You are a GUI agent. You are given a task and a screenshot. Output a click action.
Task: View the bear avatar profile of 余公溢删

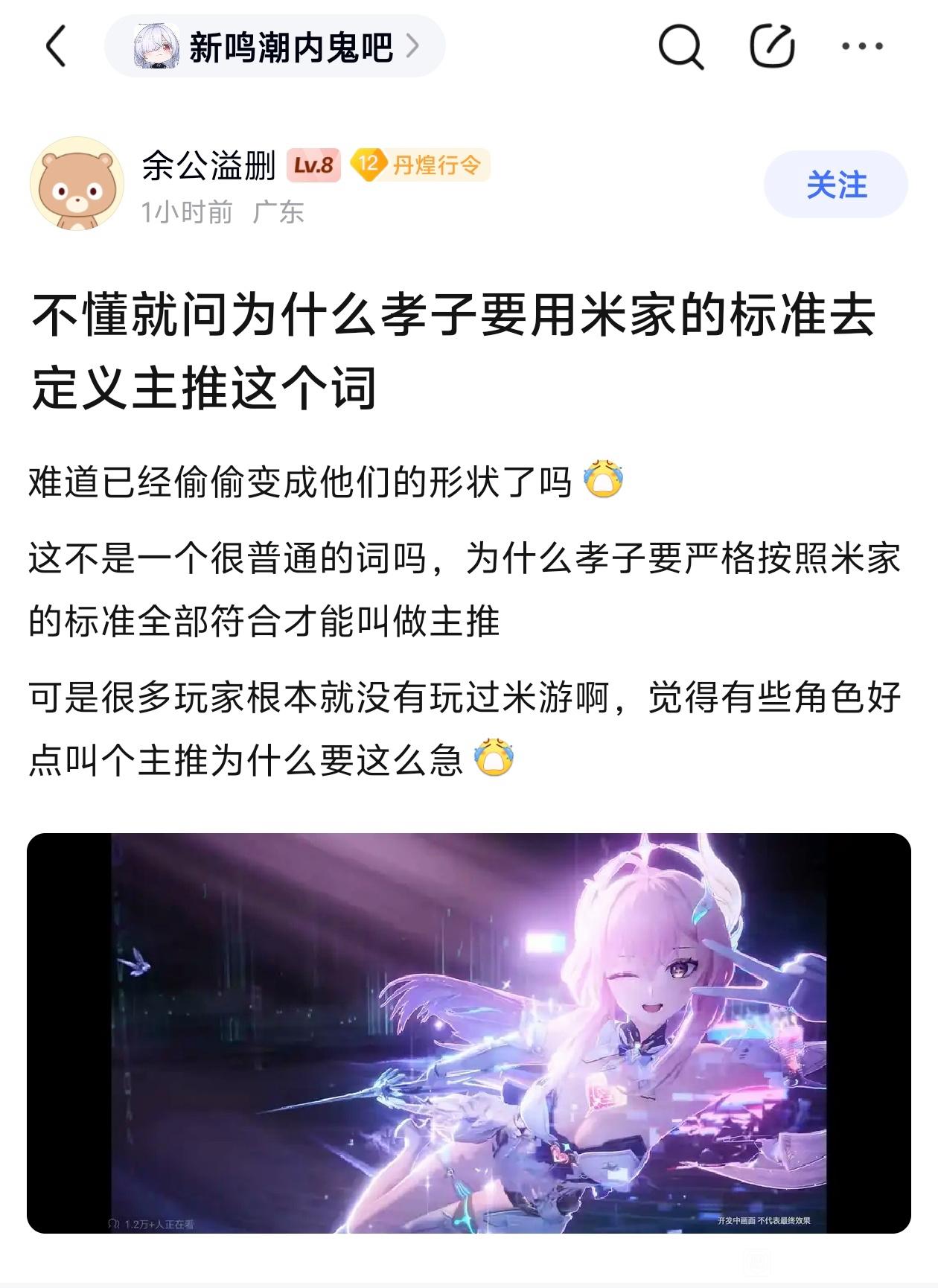77,184
